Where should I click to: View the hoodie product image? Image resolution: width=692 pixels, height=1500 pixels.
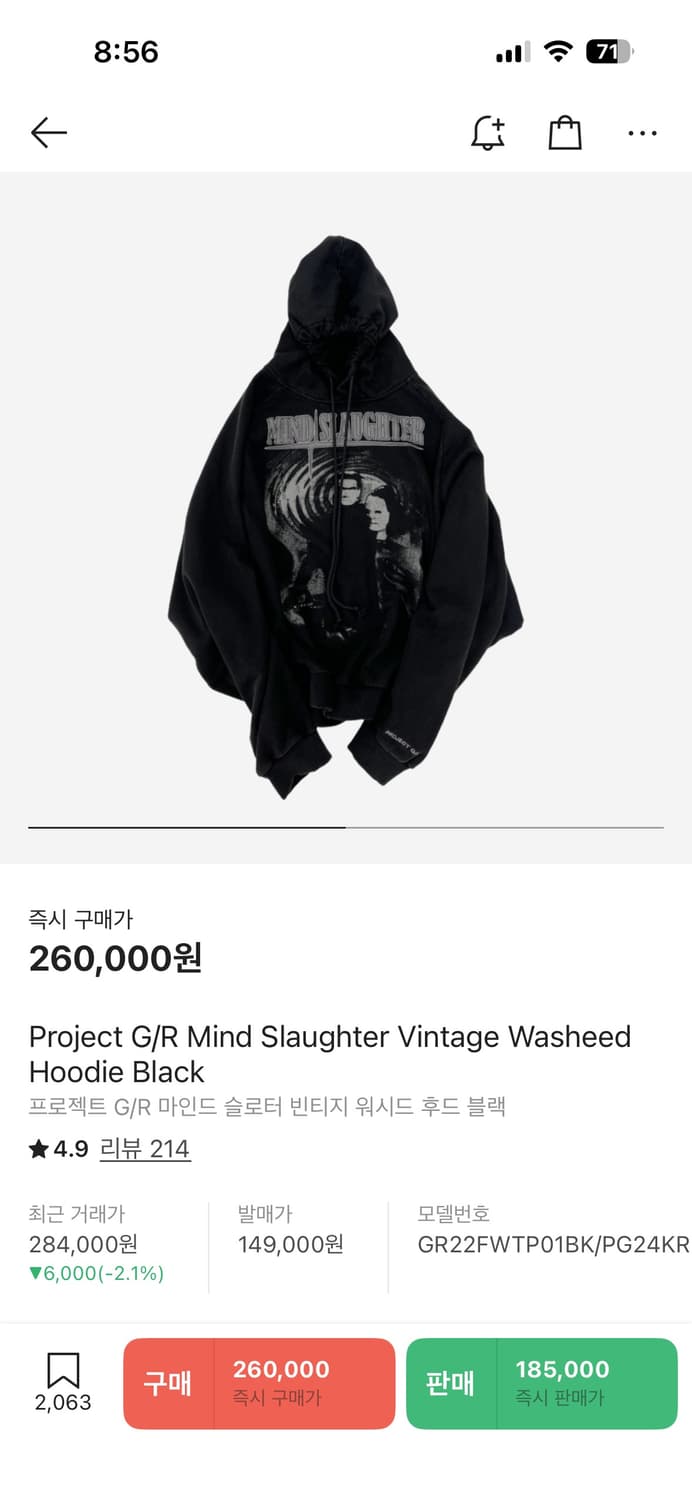point(346,515)
